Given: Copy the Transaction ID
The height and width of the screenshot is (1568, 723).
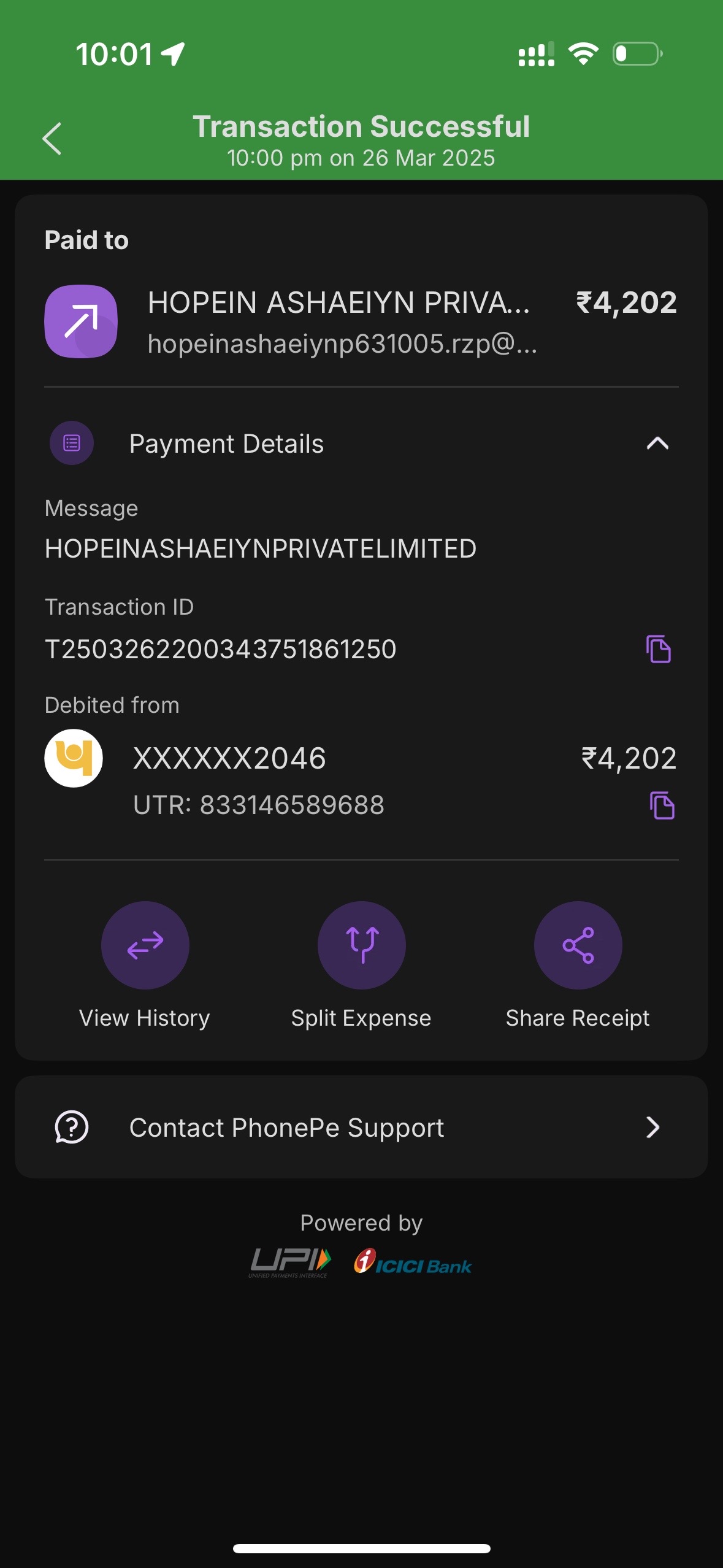Looking at the screenshot, I should (659, 649).
